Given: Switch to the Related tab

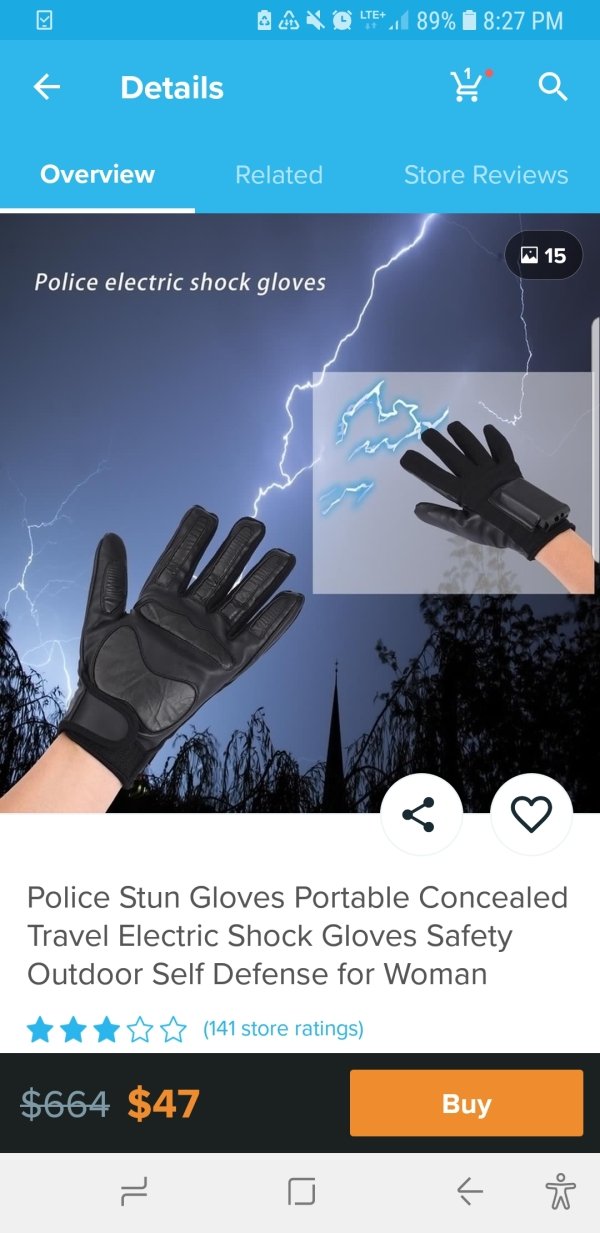Looking at the screenshot, I should [x=278, y=175].
